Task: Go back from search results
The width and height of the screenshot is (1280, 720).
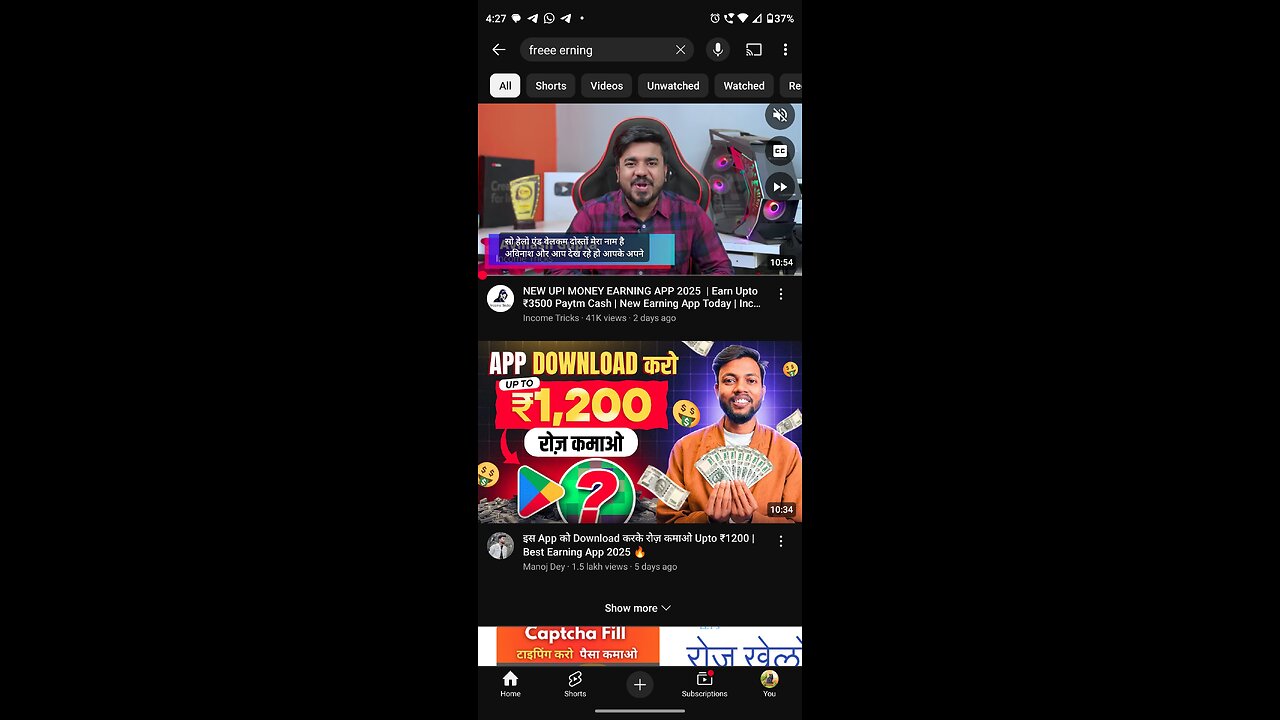Action: click(498, 50)
